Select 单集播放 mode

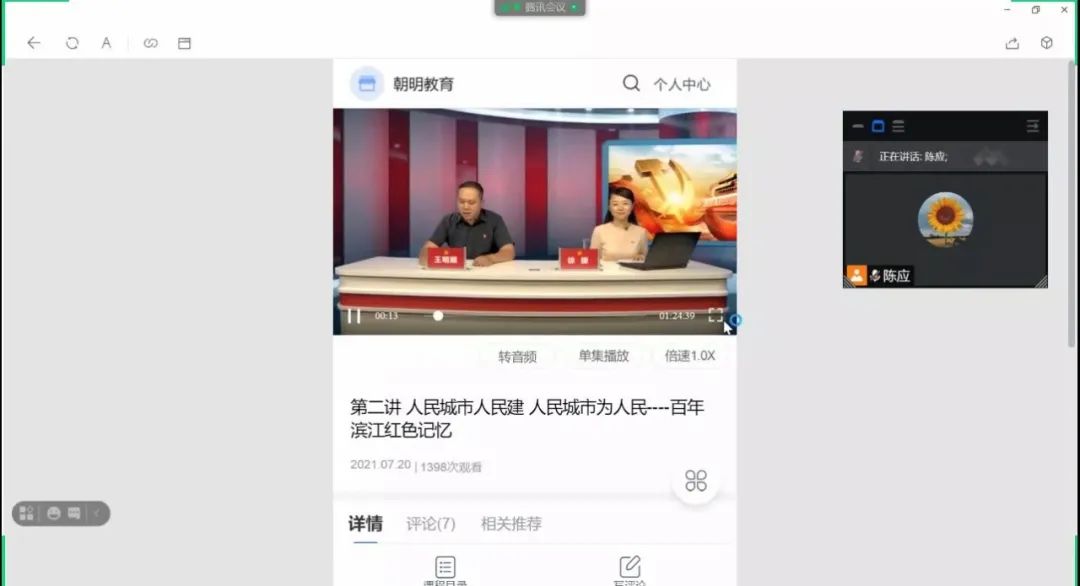[603, 355]
